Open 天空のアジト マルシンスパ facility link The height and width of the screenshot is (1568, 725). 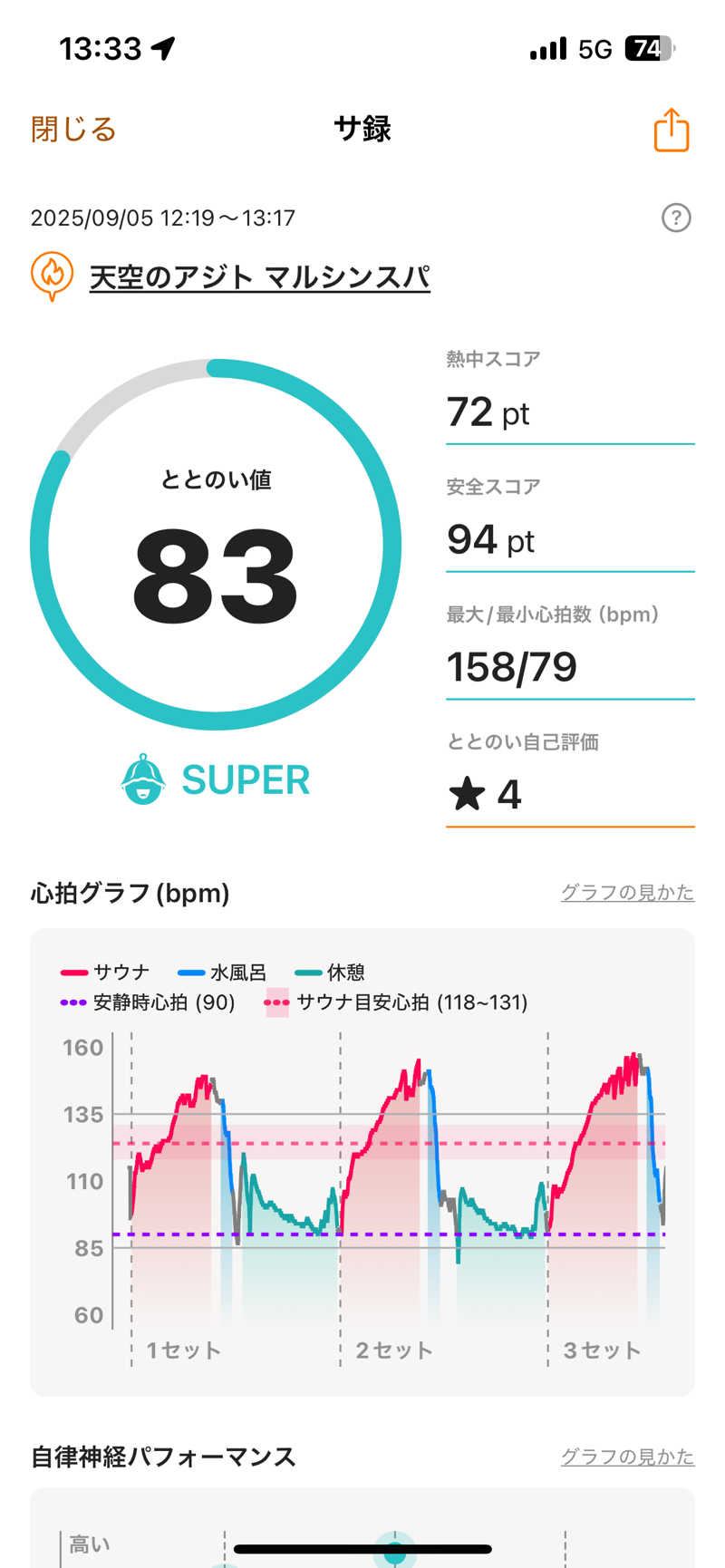coord(259,276)
